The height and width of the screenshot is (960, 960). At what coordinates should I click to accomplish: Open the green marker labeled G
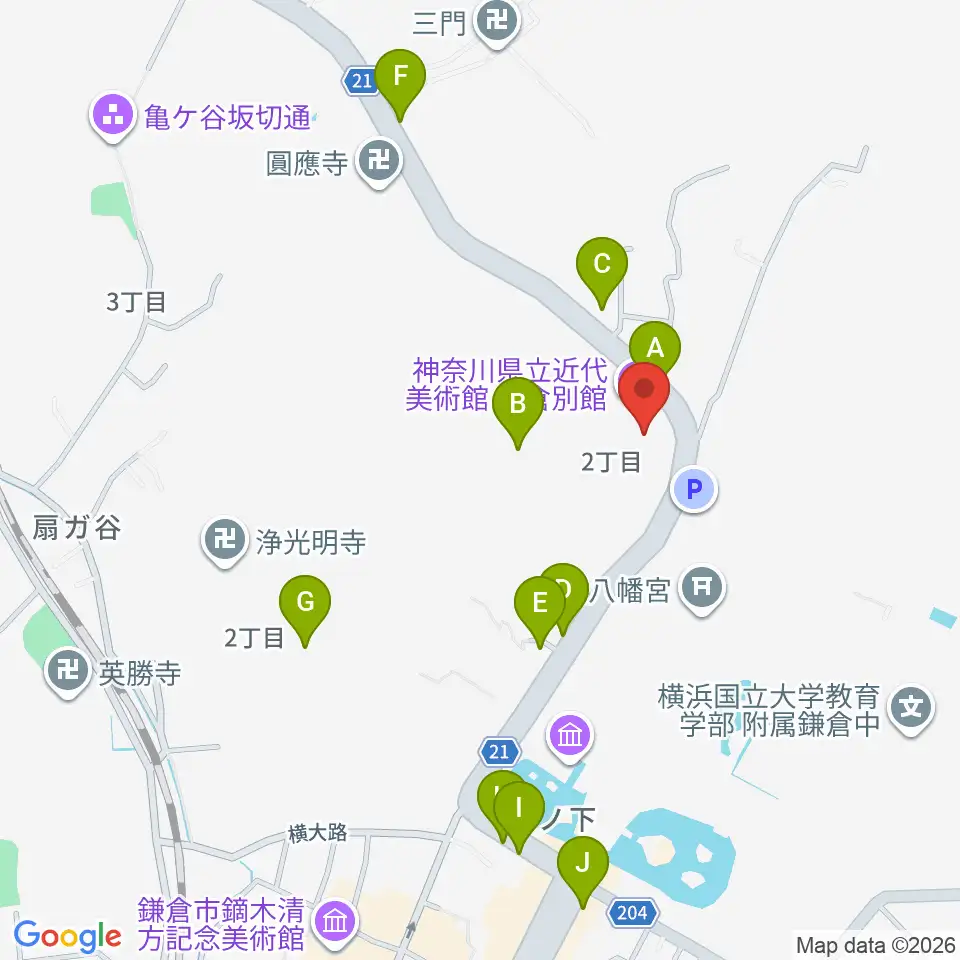tap(305, 602)
